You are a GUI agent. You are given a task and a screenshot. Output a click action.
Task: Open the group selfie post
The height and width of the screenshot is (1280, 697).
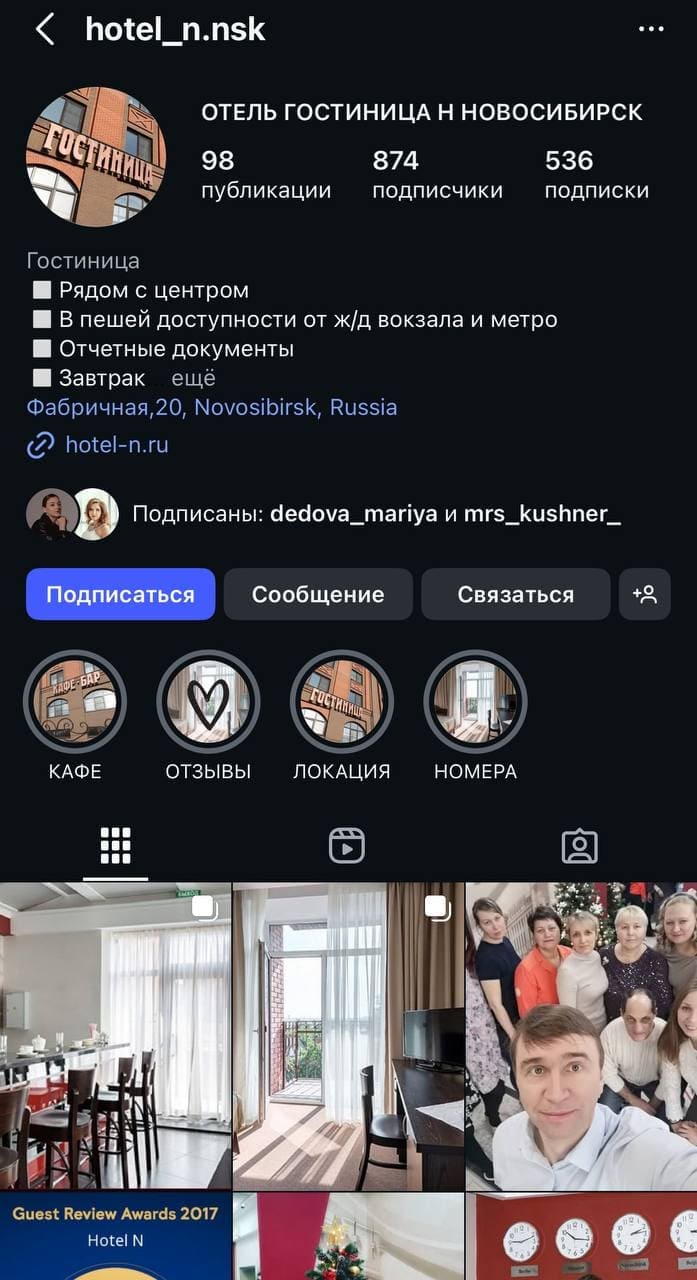[581, 1035]
